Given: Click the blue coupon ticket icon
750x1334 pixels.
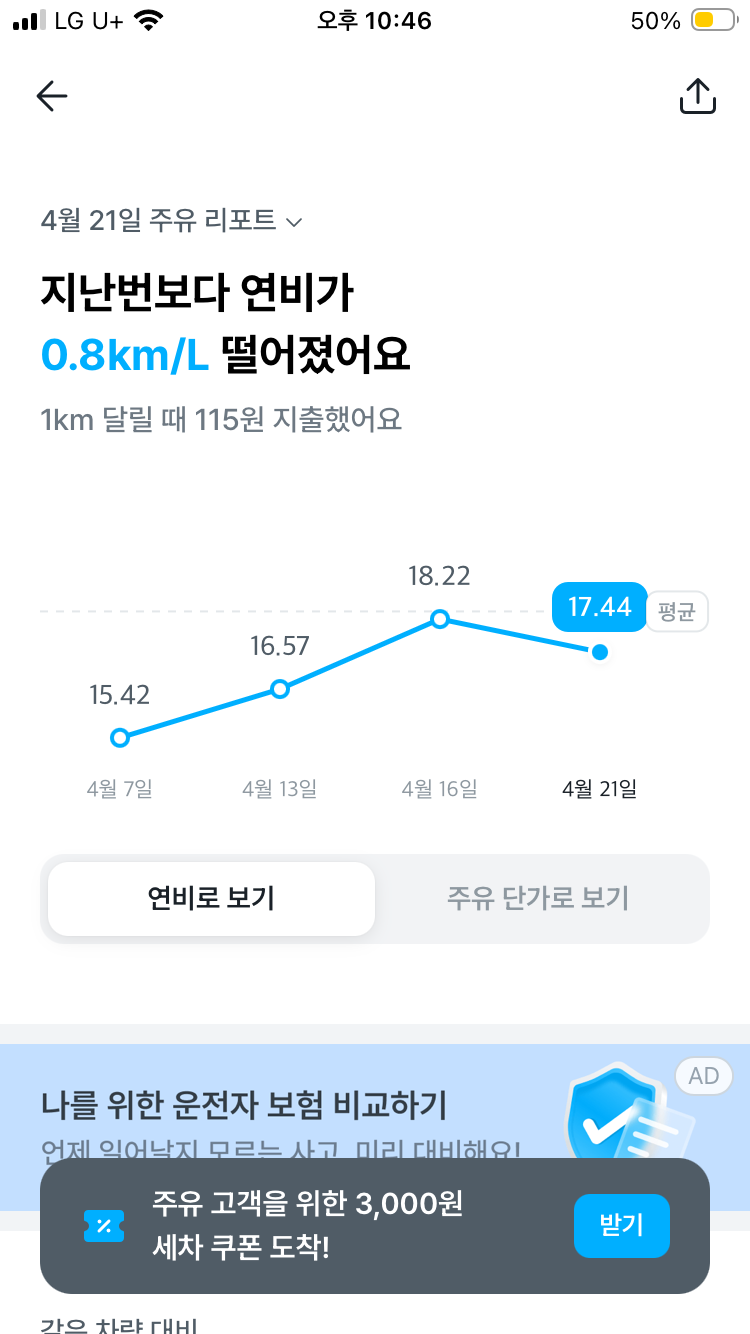Looking at the screenshot, I should tap(104, 1226).
